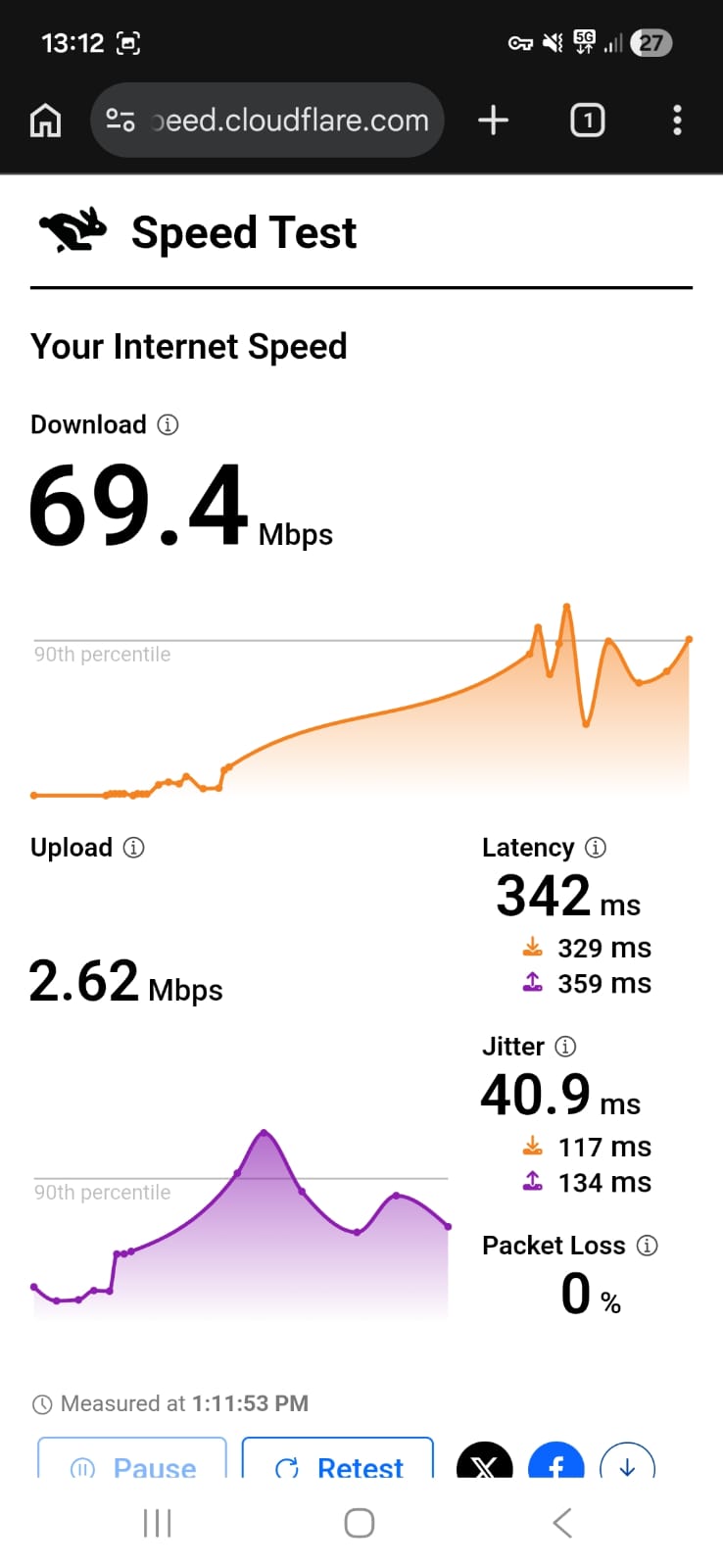
Task: Open the tab switcher showing 1 tab
Action: 587,120
